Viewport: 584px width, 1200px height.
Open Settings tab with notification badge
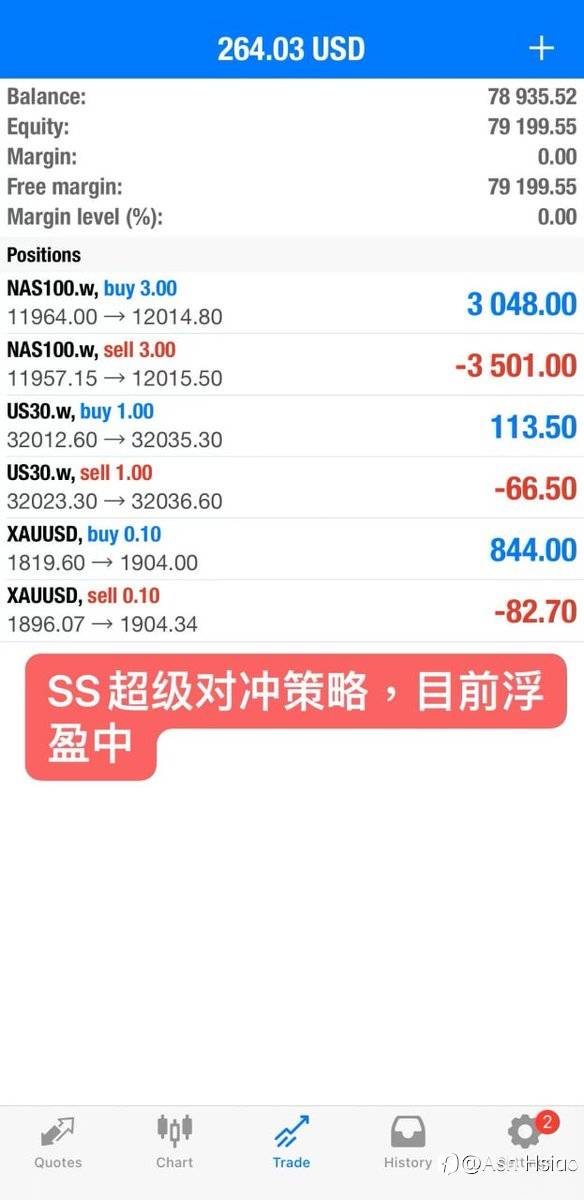[x=525, y=1142]
